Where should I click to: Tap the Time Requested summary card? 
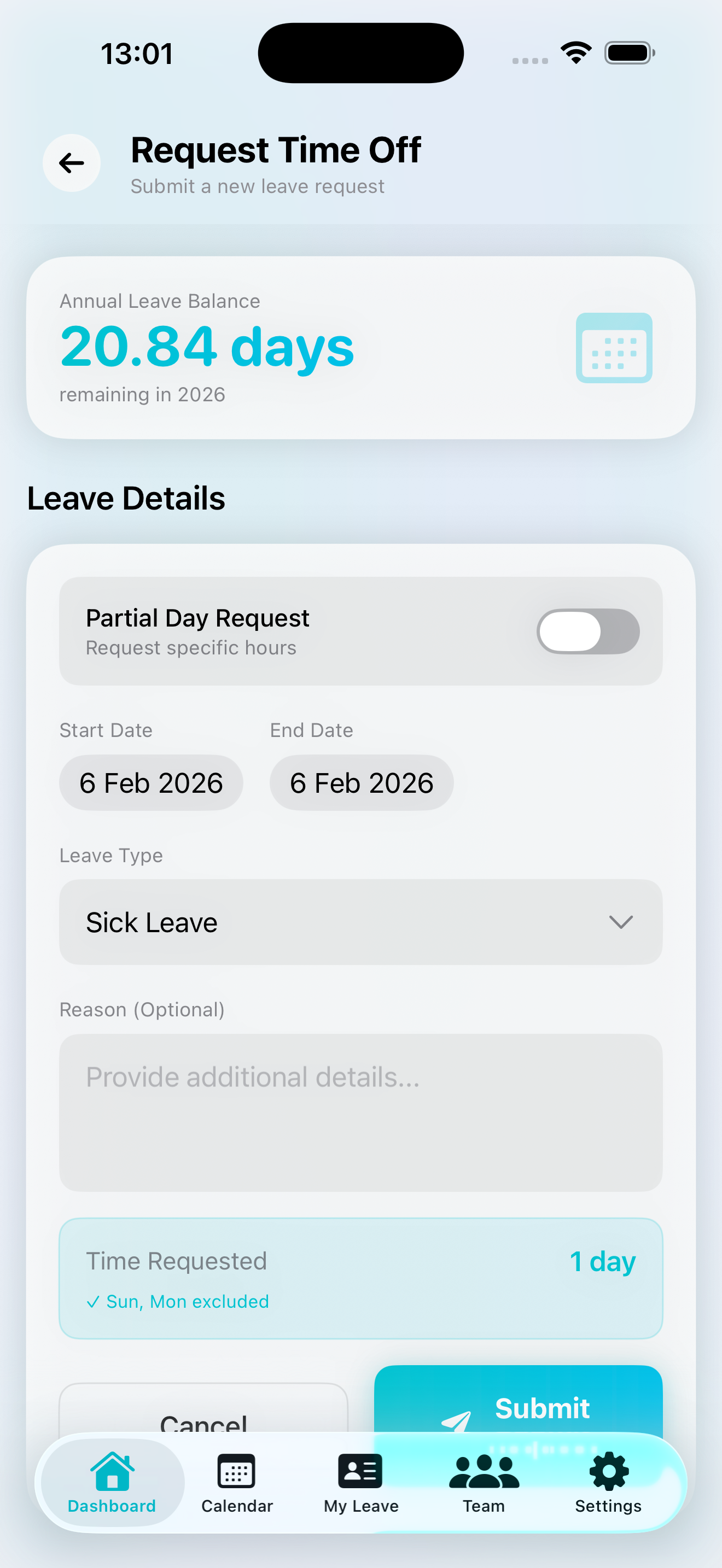360,1278
